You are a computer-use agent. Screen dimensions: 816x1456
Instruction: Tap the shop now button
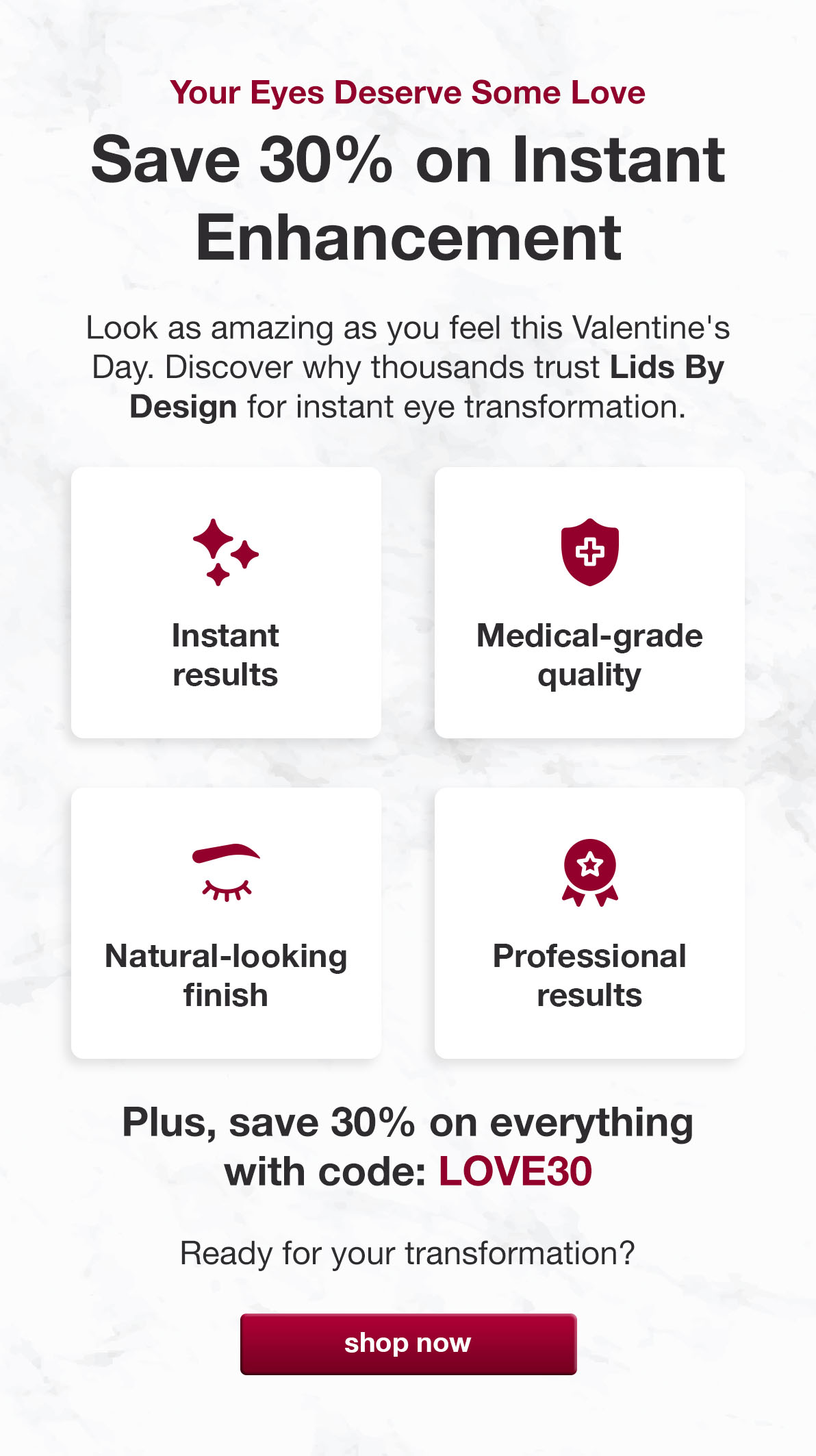tap(408, 1344)
